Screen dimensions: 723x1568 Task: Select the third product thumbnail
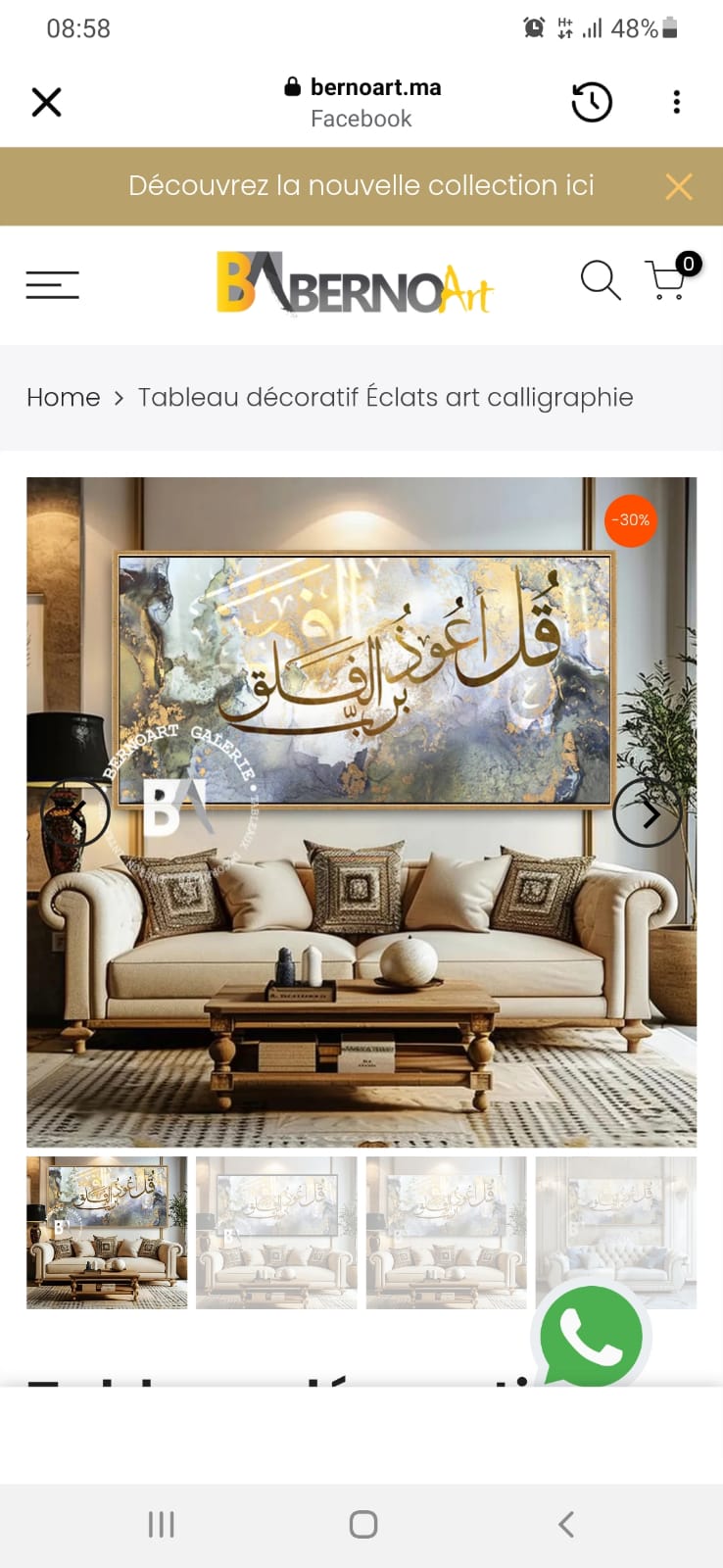[x=446, y=1232]
